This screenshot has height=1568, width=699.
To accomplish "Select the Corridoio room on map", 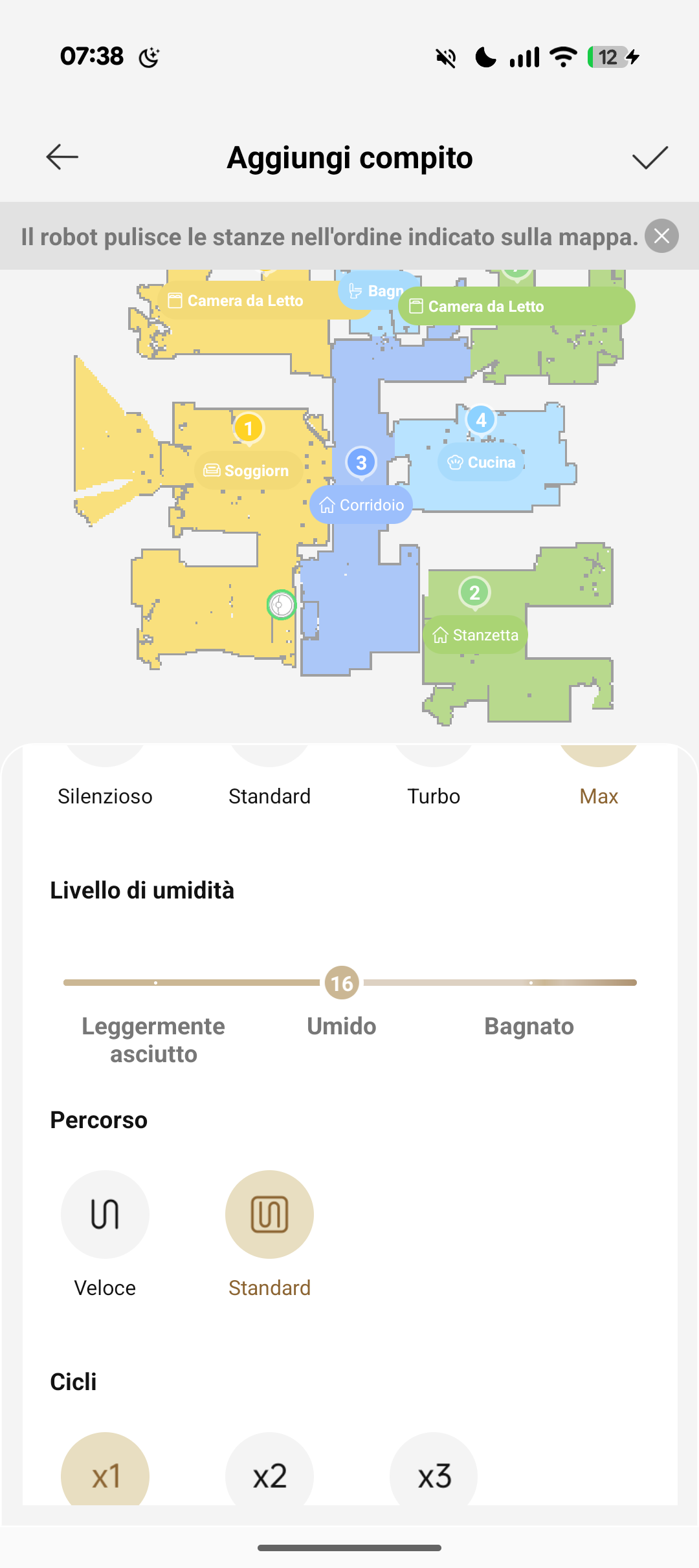I will (x=362, y=505).
